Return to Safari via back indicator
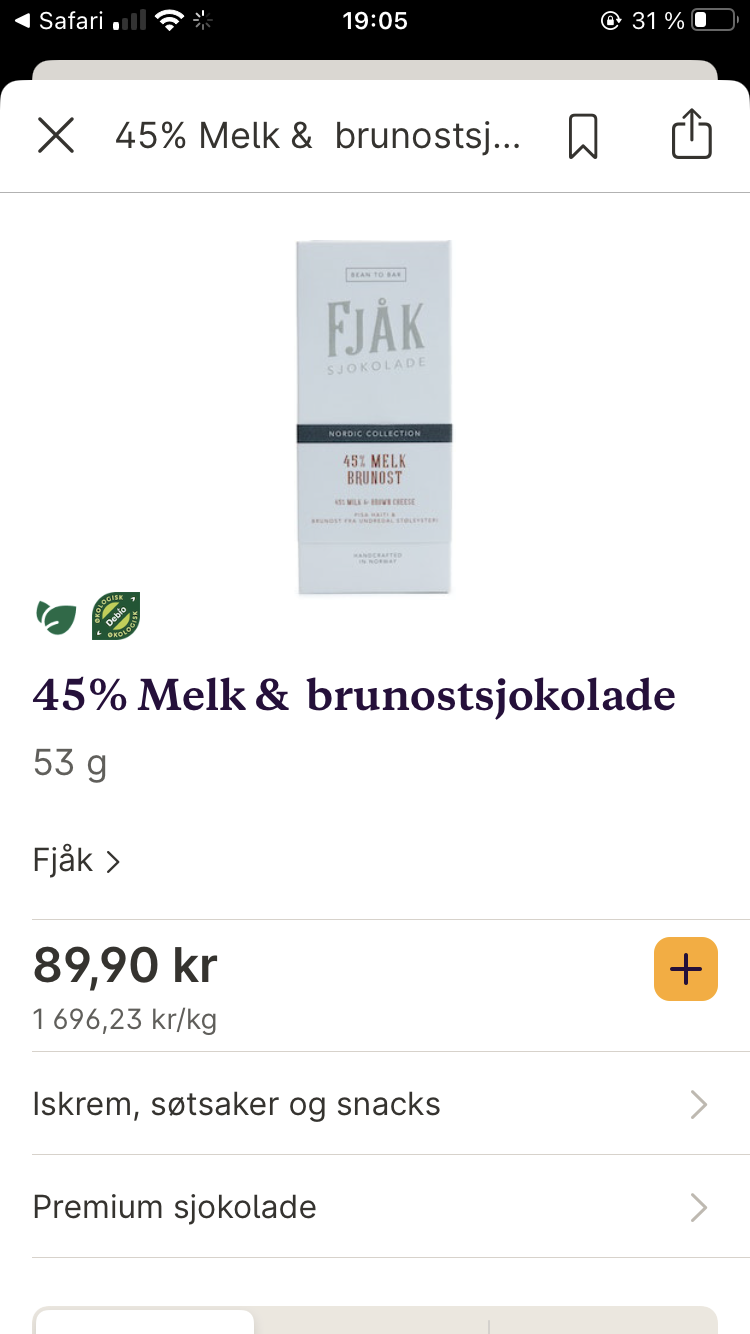The width and height of the screenshot is (750, 1334). click(x=59, y=20)
